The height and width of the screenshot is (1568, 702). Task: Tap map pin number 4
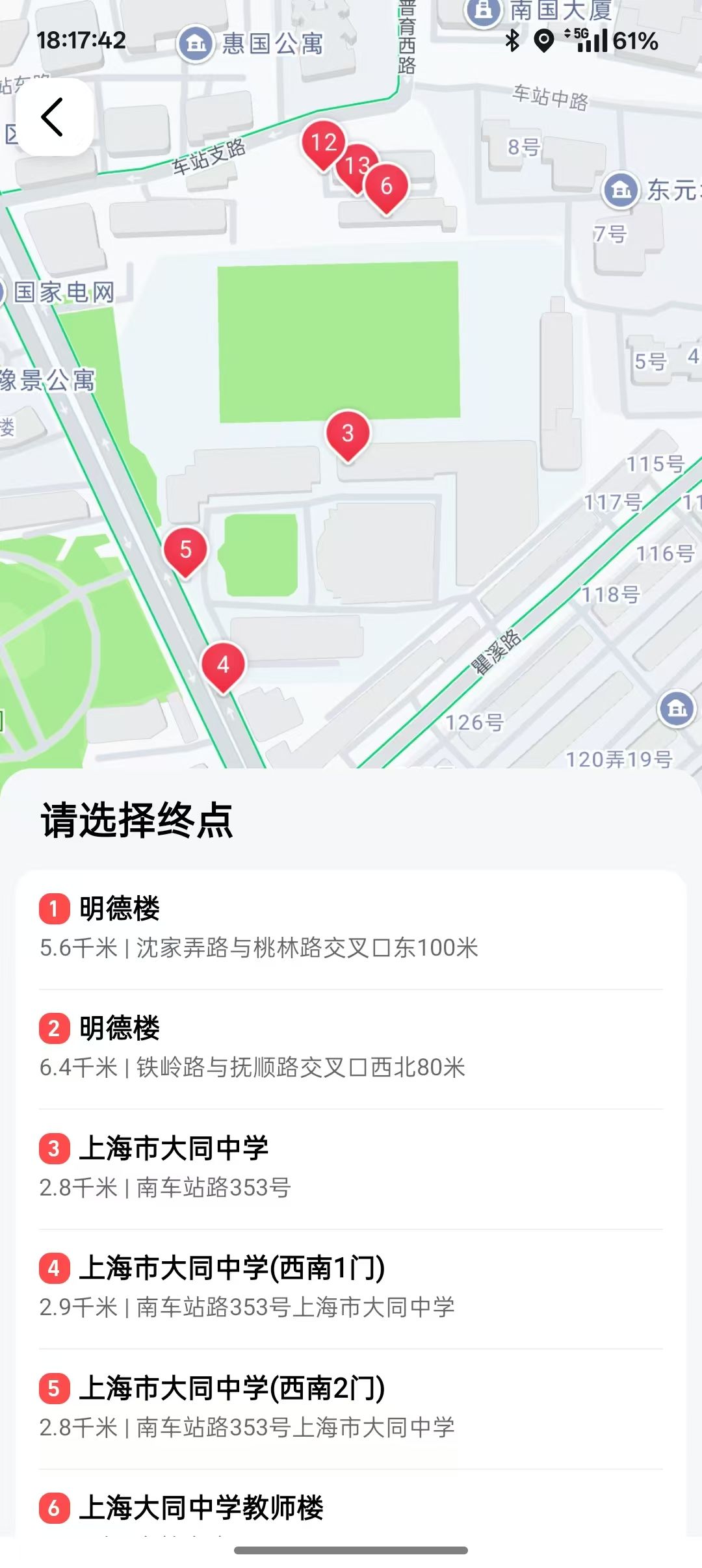pyautogui.click(x=223, y=665)
